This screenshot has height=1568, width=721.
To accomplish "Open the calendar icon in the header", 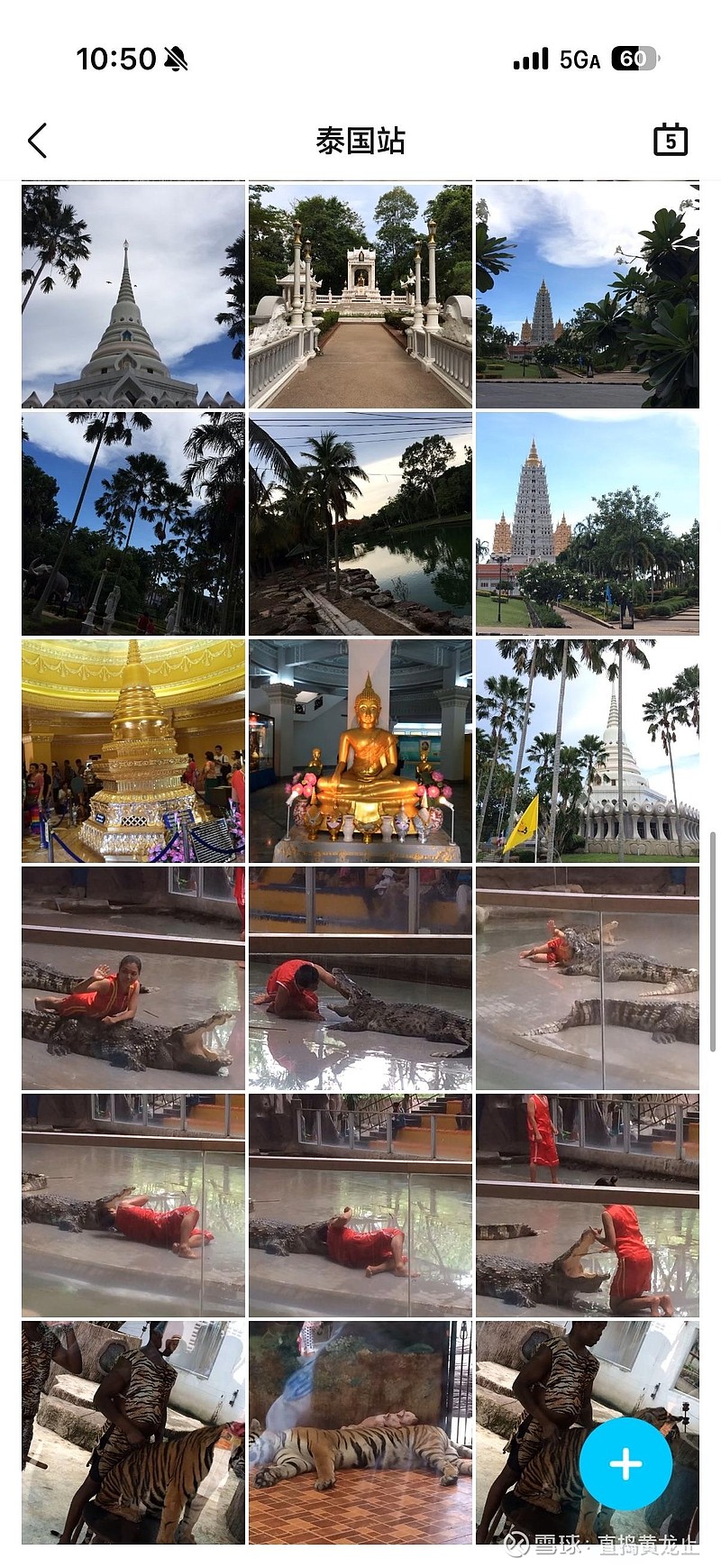I will tap(670, 140).
